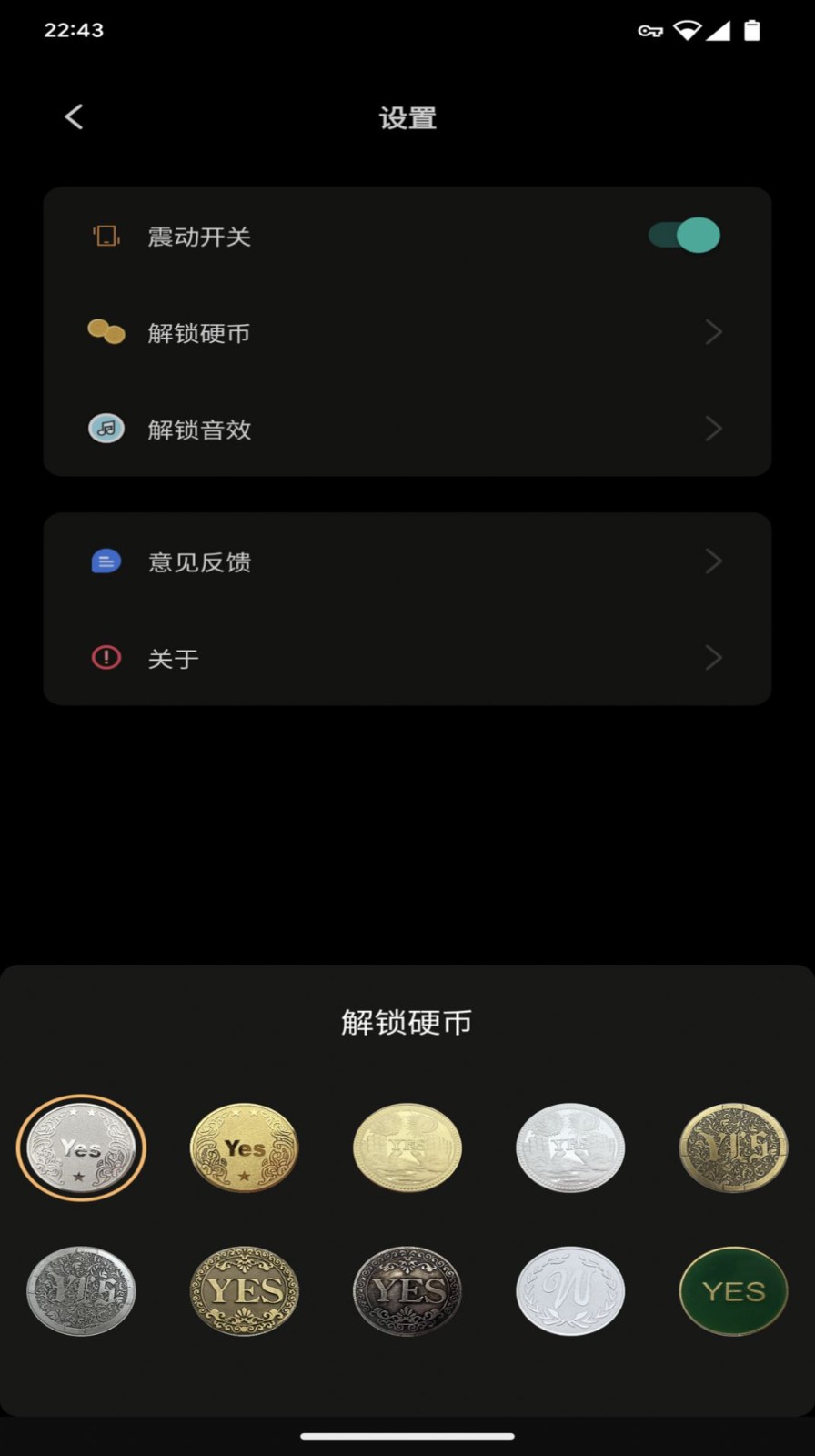Tap the vibration icon beside 震动开关
Image resolution: width=815 pixels, height=1456 pixels.
tap(106, 235)
